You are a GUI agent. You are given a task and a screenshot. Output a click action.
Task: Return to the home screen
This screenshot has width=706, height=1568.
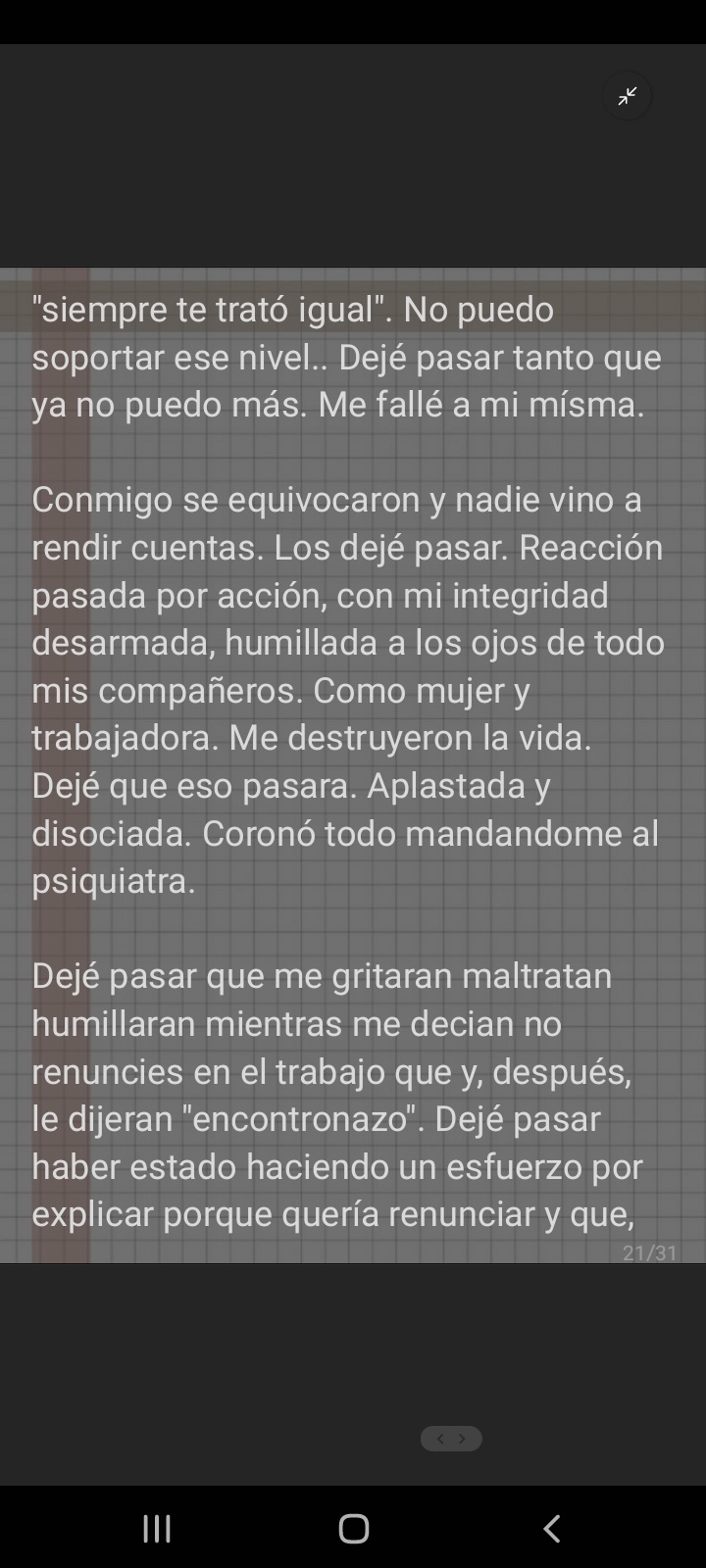point(353,1528)
